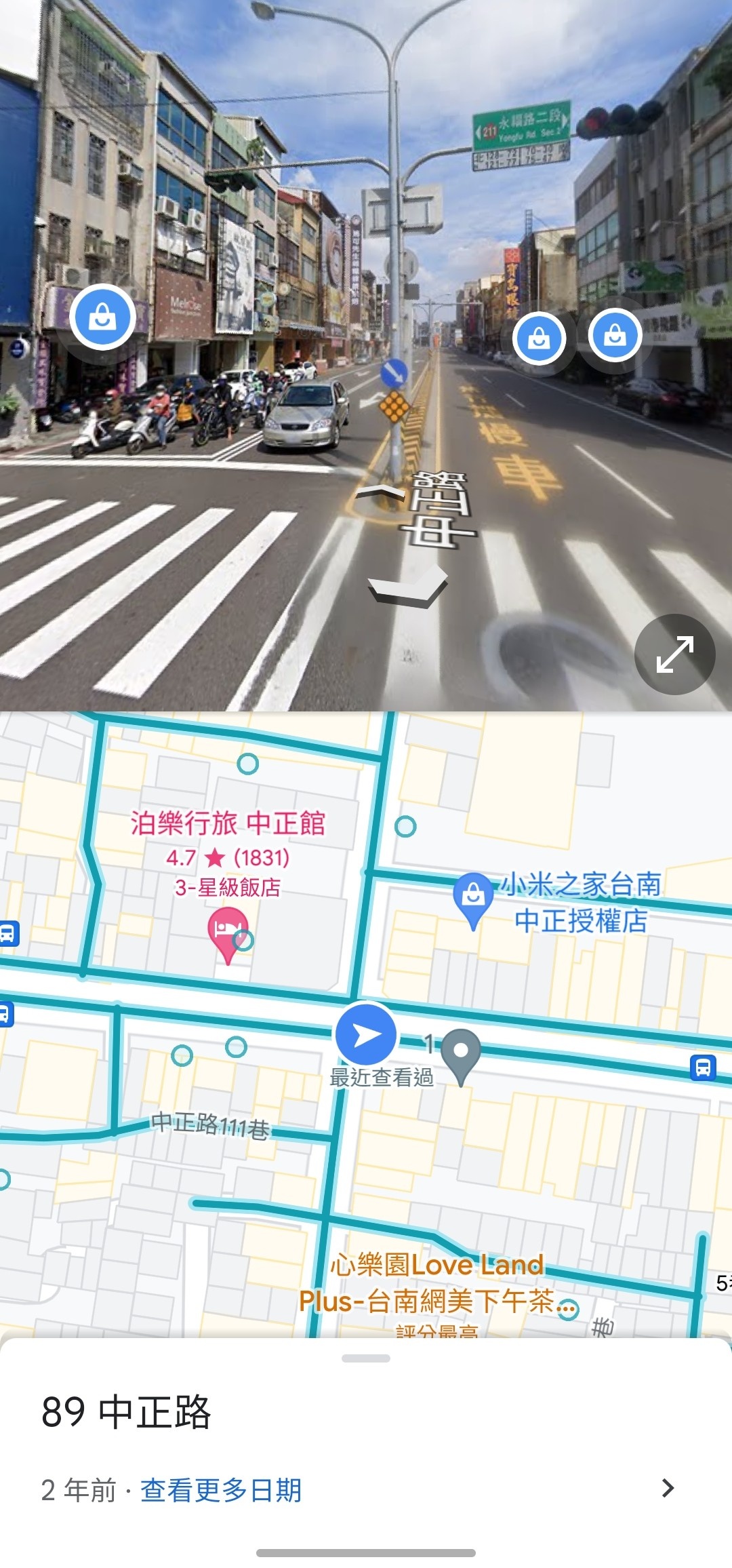Open 查看更多日期 link
This screenshot has width=732, height=1568.
coord(221,1490)
